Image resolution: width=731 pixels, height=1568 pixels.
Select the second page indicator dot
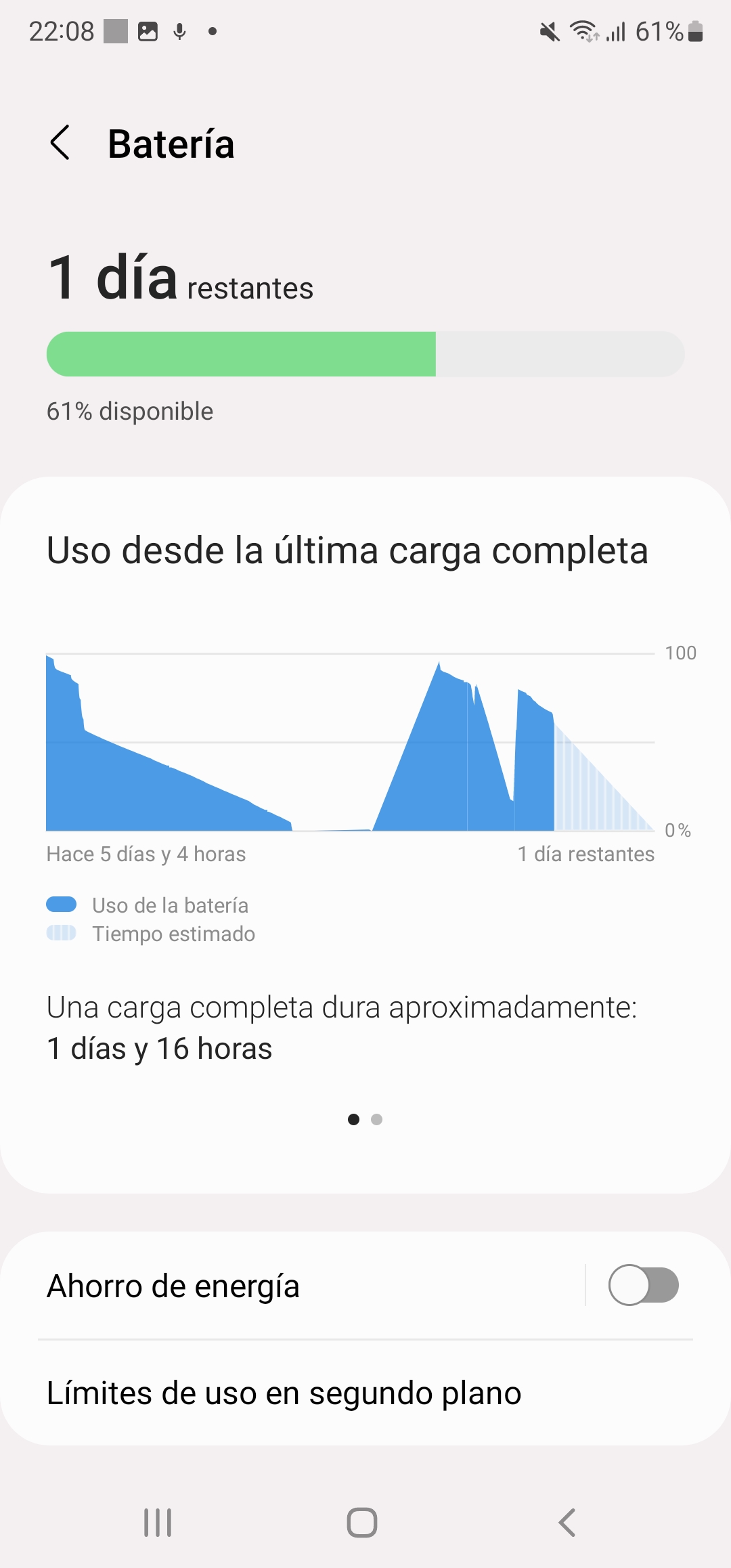(377, 1120)
